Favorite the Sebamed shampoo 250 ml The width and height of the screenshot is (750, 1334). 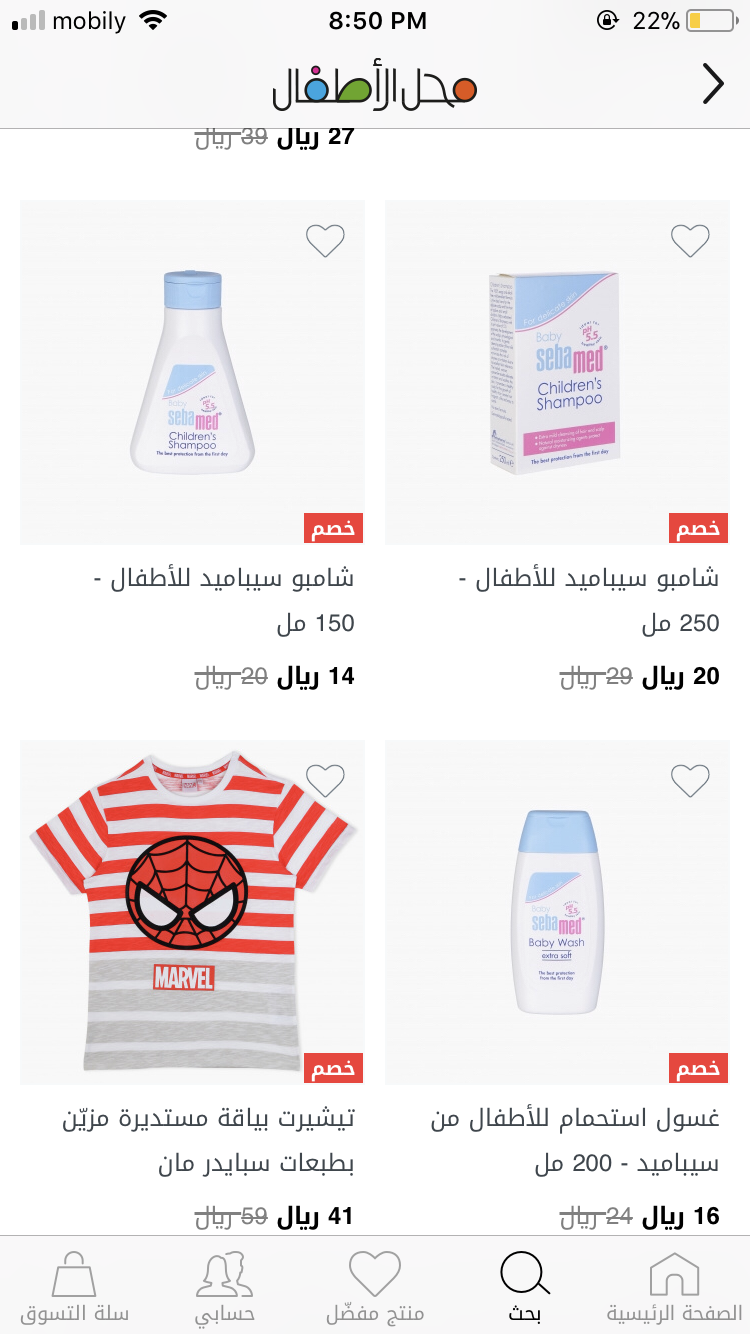coord(690,240)
